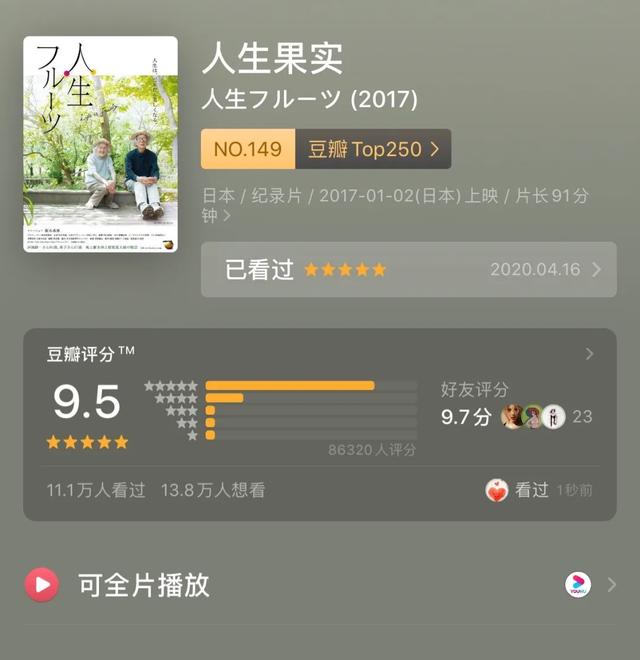
Task: Open the 人生果实 movie poster
Action: 100,144
